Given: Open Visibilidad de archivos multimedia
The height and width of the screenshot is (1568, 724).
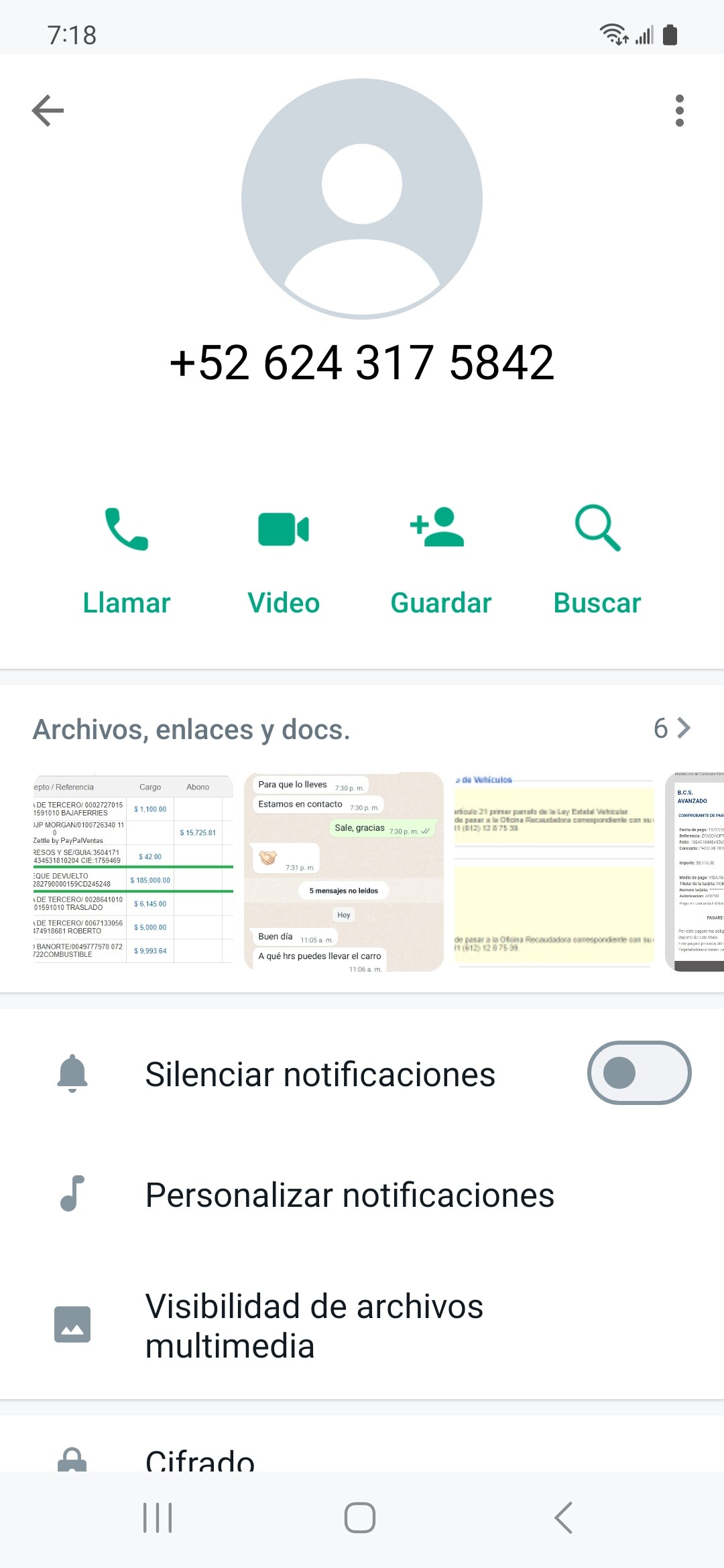Looking at the screenshot, I should (x=314, y=1325).
